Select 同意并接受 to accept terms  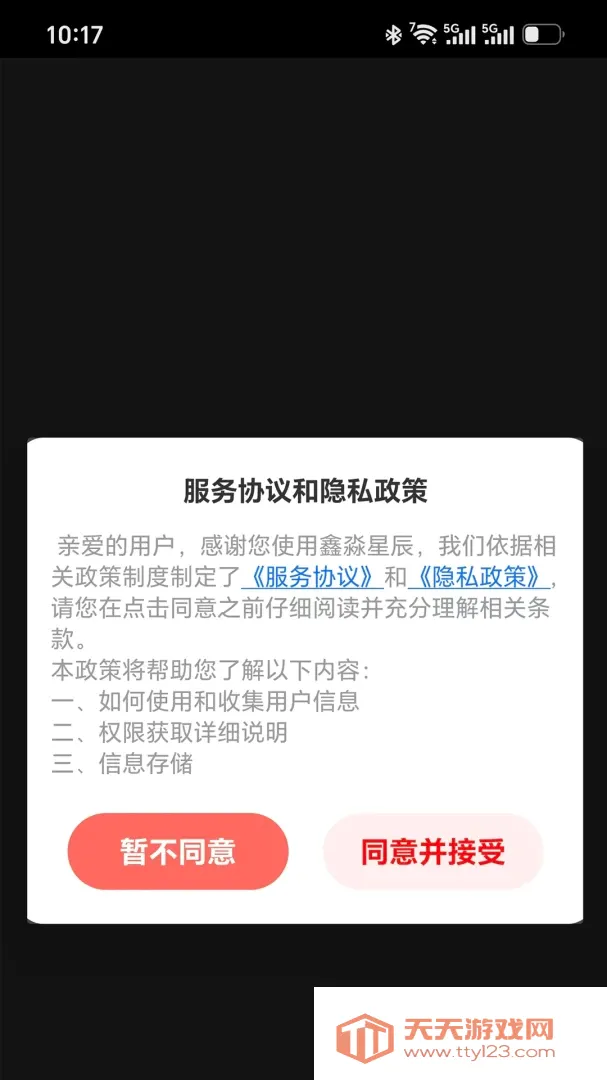pyautogui.click(x=433, y=851)
